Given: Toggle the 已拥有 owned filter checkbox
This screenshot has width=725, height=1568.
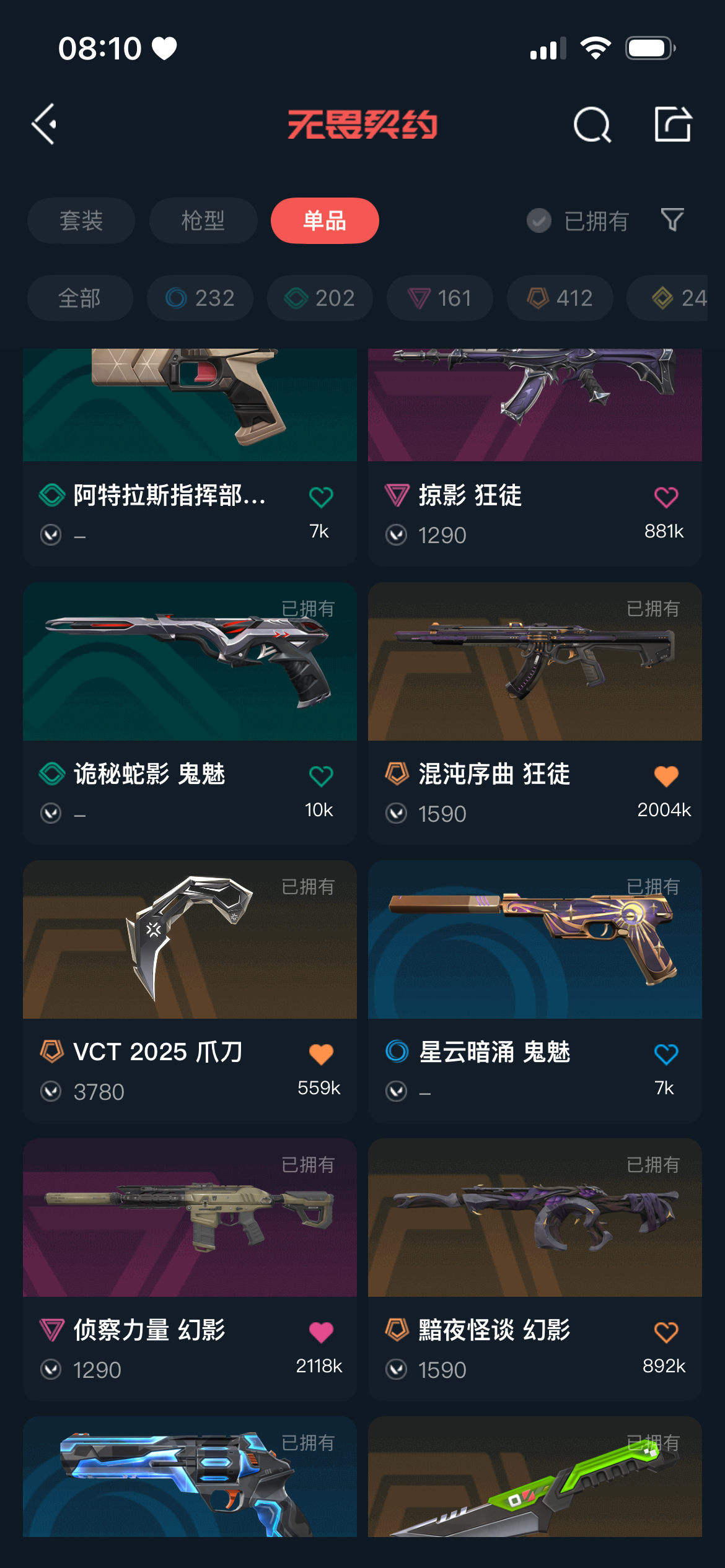Looking at the screenshot, I should coord(539,220).
